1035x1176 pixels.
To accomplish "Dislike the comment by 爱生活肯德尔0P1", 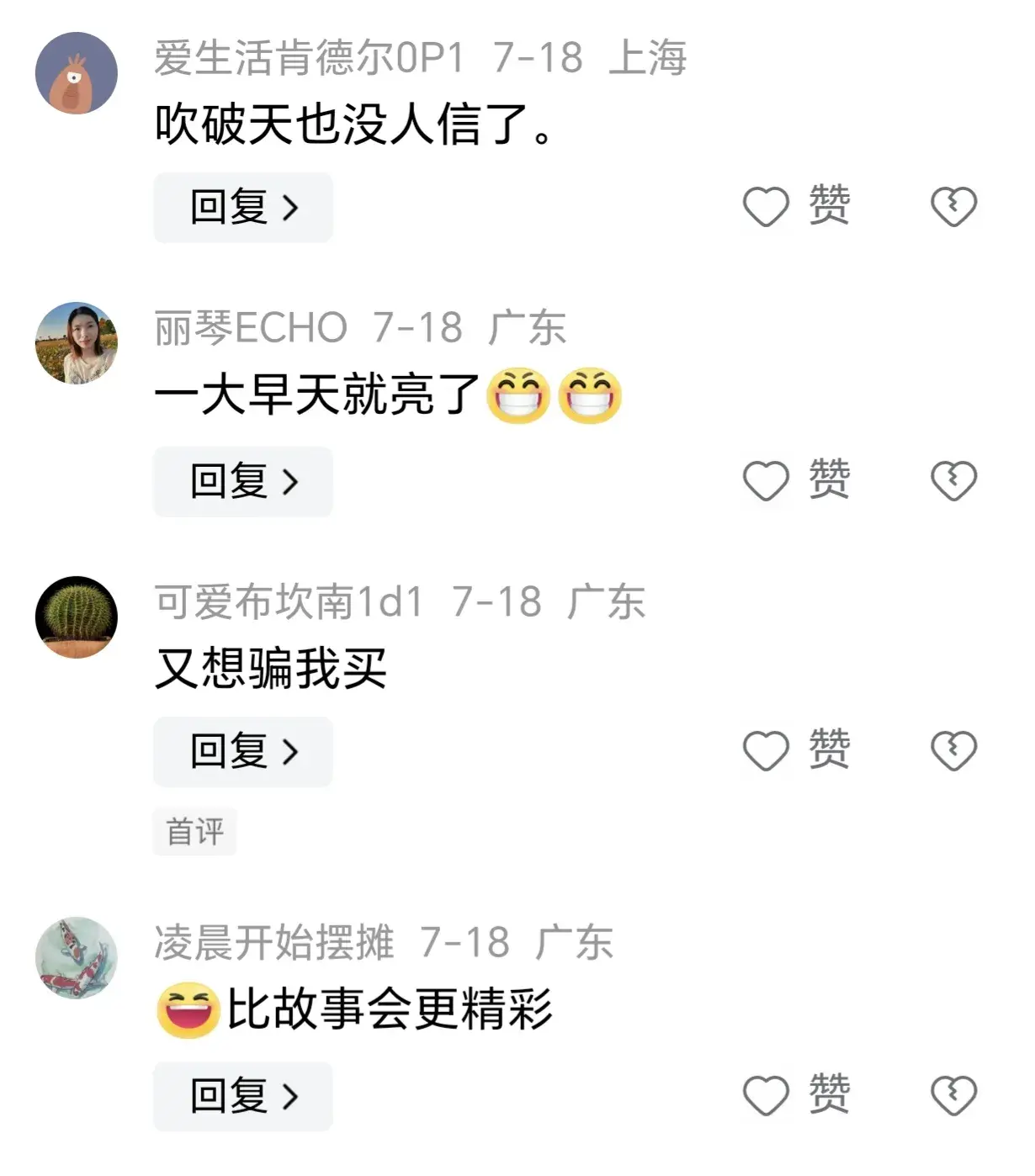I will pyautogui.click(x=953, y=207).
